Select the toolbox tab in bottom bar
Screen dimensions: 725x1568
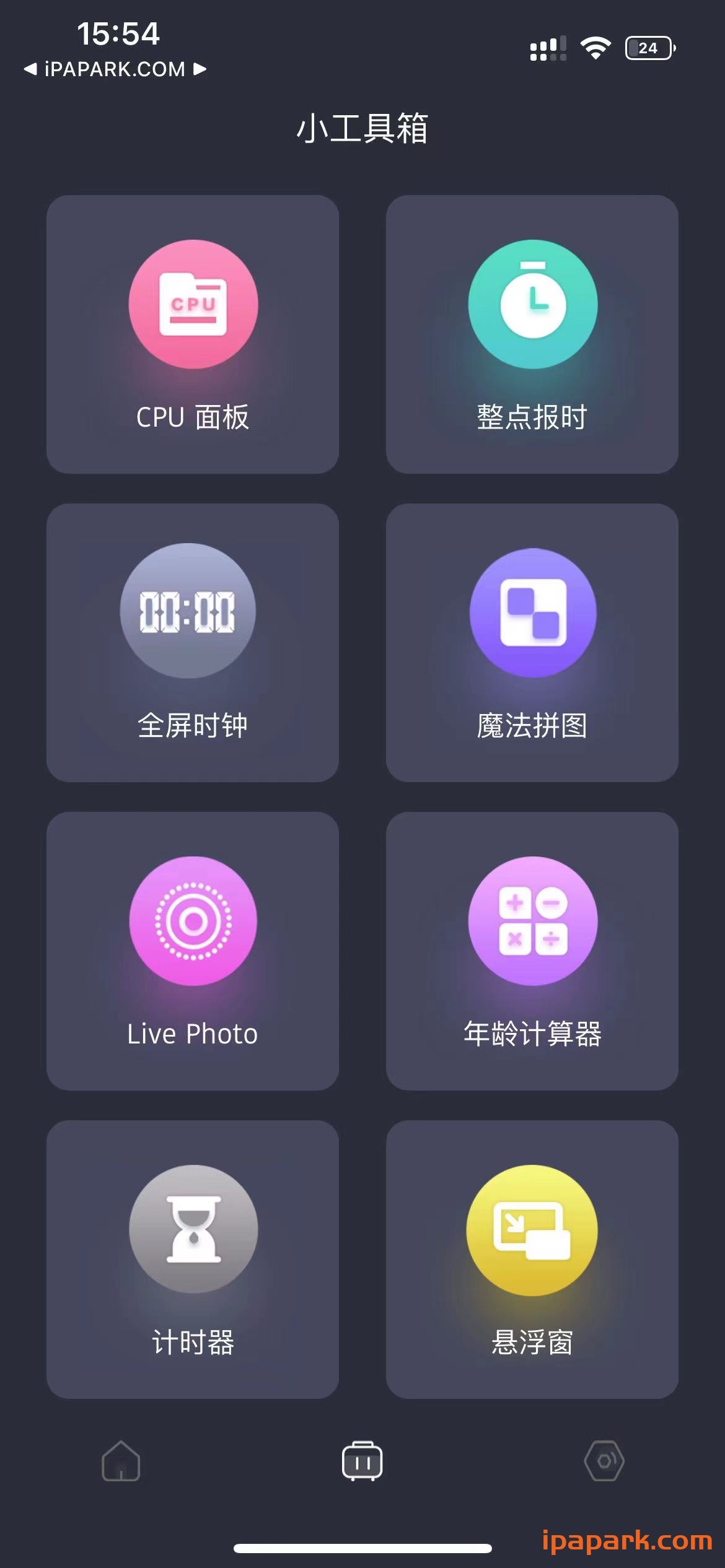[x=362, y=1463]
